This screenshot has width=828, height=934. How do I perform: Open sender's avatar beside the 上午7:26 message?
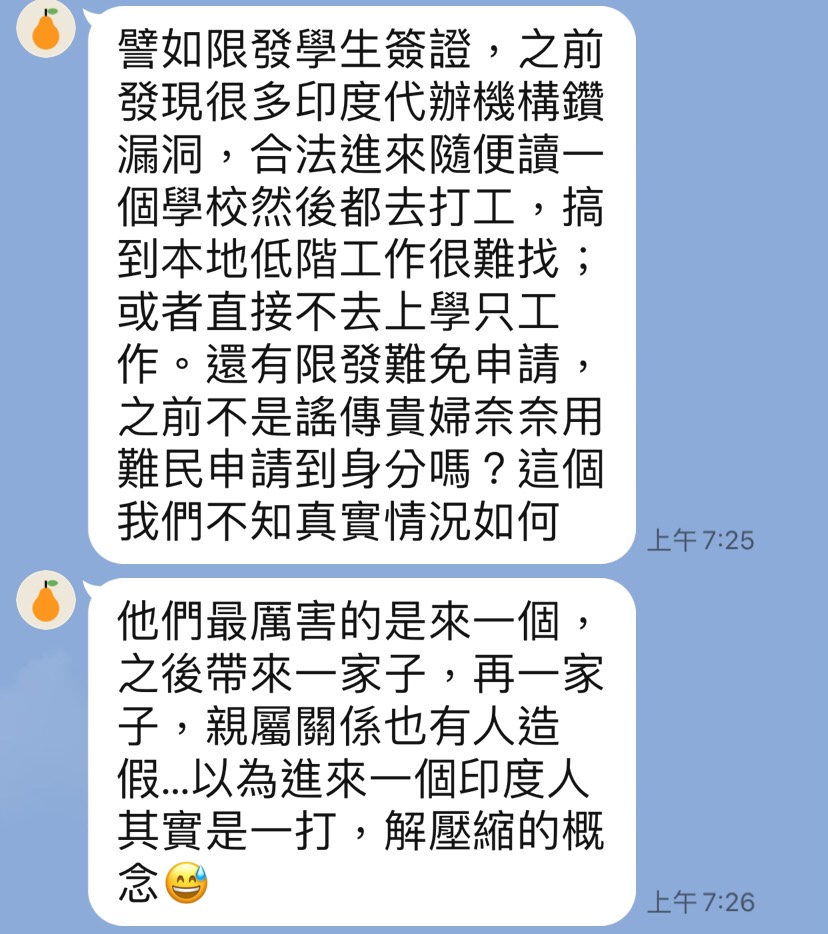[46, 599]
